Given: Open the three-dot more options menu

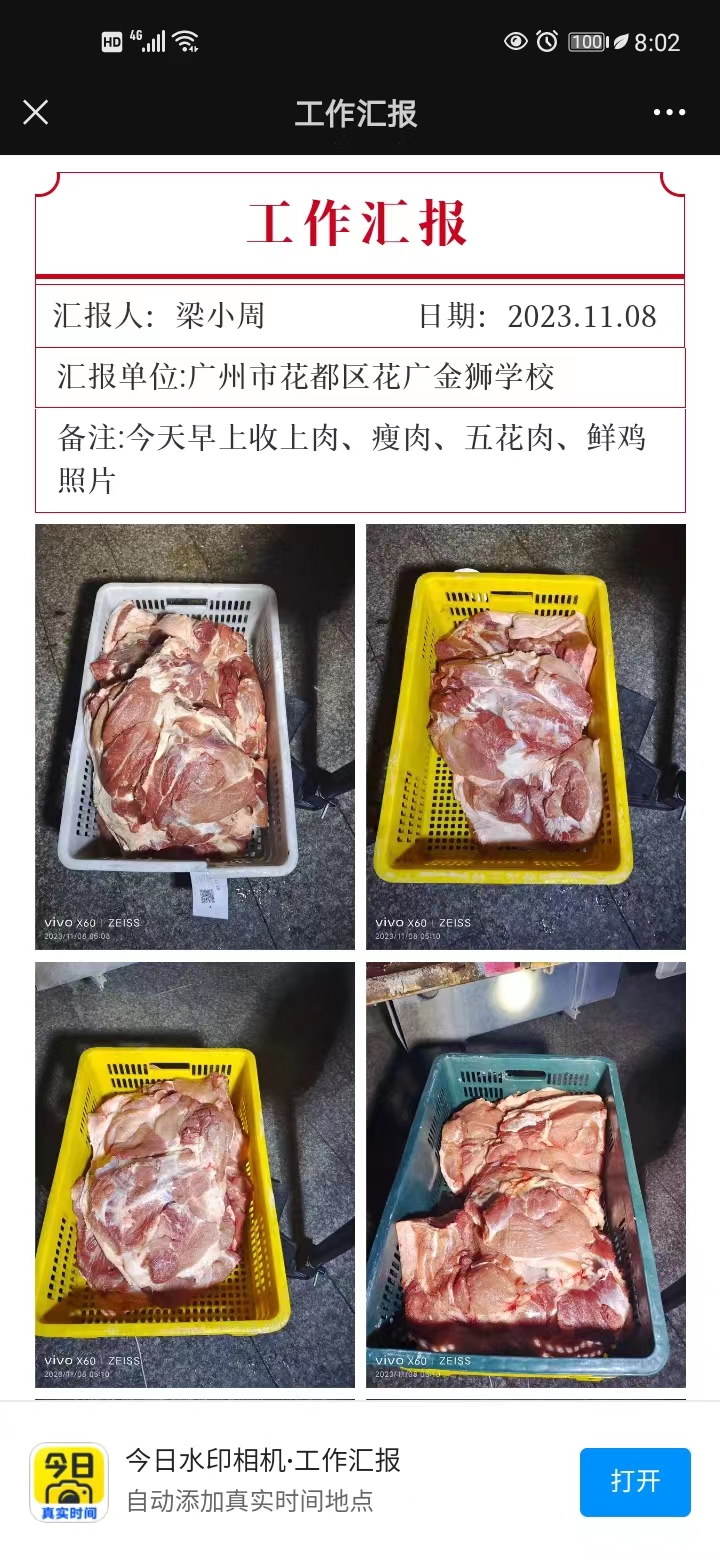Looking at the screenshot, I should pos(669,113).
